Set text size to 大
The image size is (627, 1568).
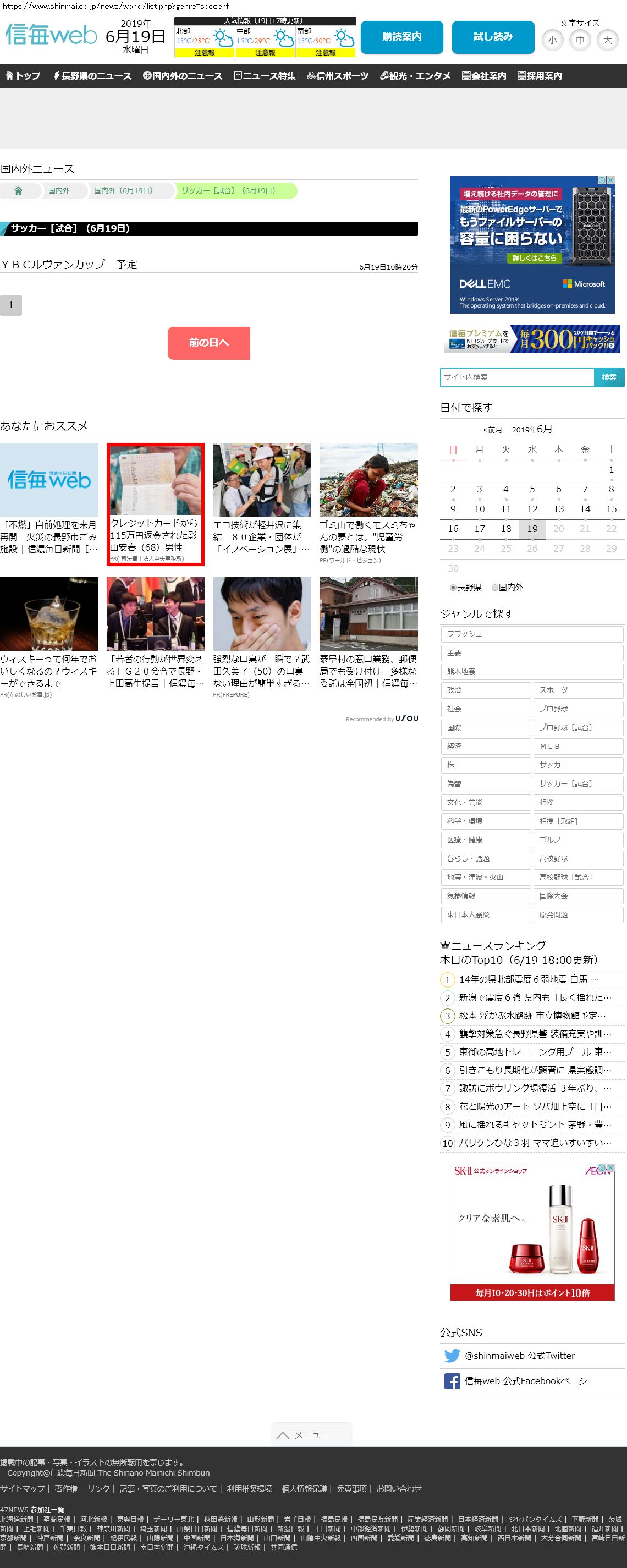pyautogui.click(x=607, y=41)
